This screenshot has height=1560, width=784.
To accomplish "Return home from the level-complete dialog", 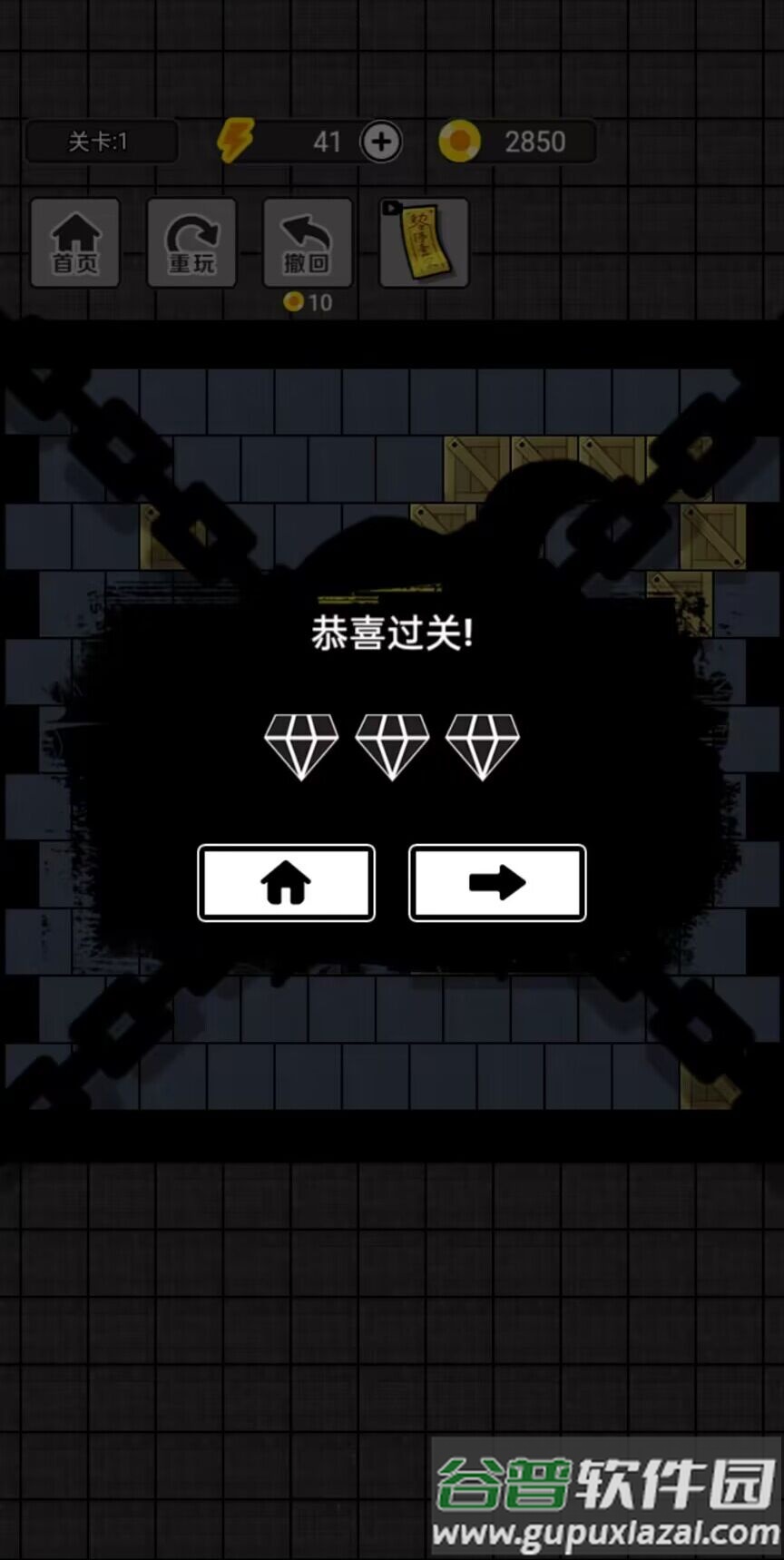I will click(x=286, y=883).
